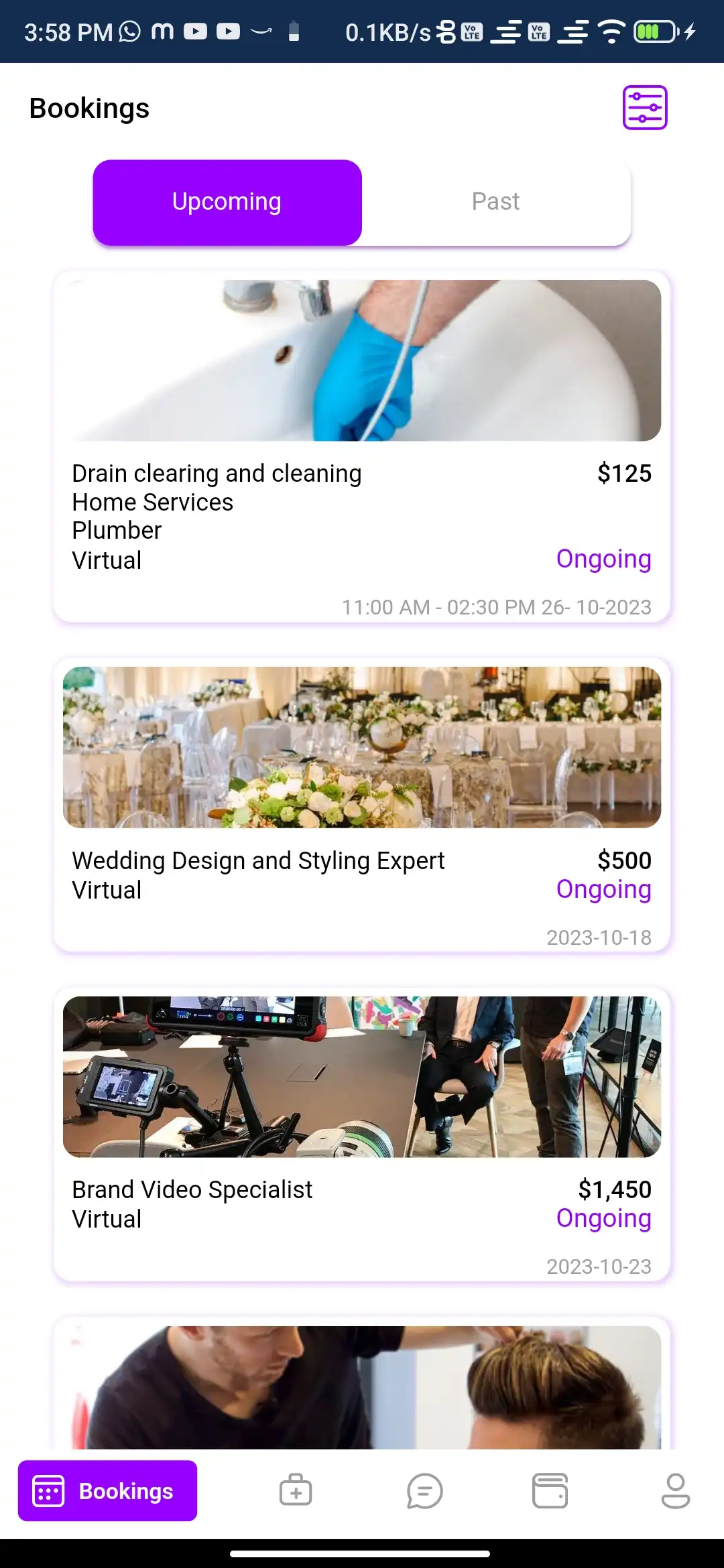Open the Wedding Design and Styling Expert booking
The image size is (724, 1568).
(257, 860)
